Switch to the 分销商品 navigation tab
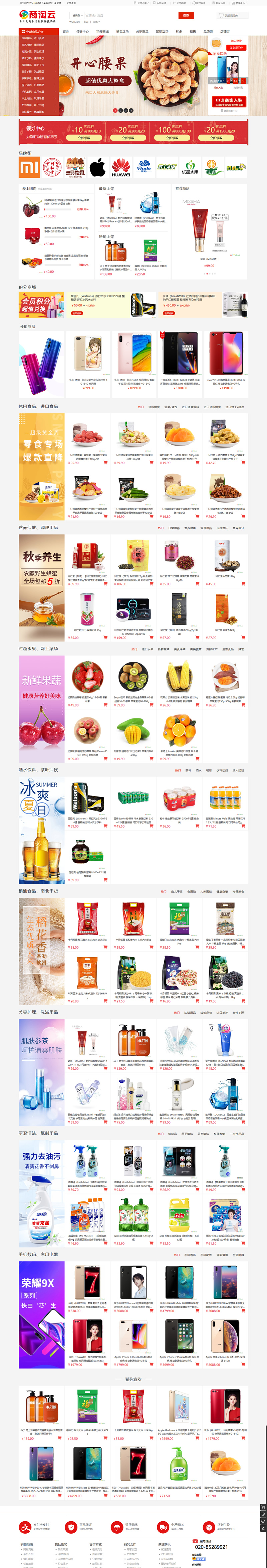This screenshot has width=267, height=1568. (142, 32)
